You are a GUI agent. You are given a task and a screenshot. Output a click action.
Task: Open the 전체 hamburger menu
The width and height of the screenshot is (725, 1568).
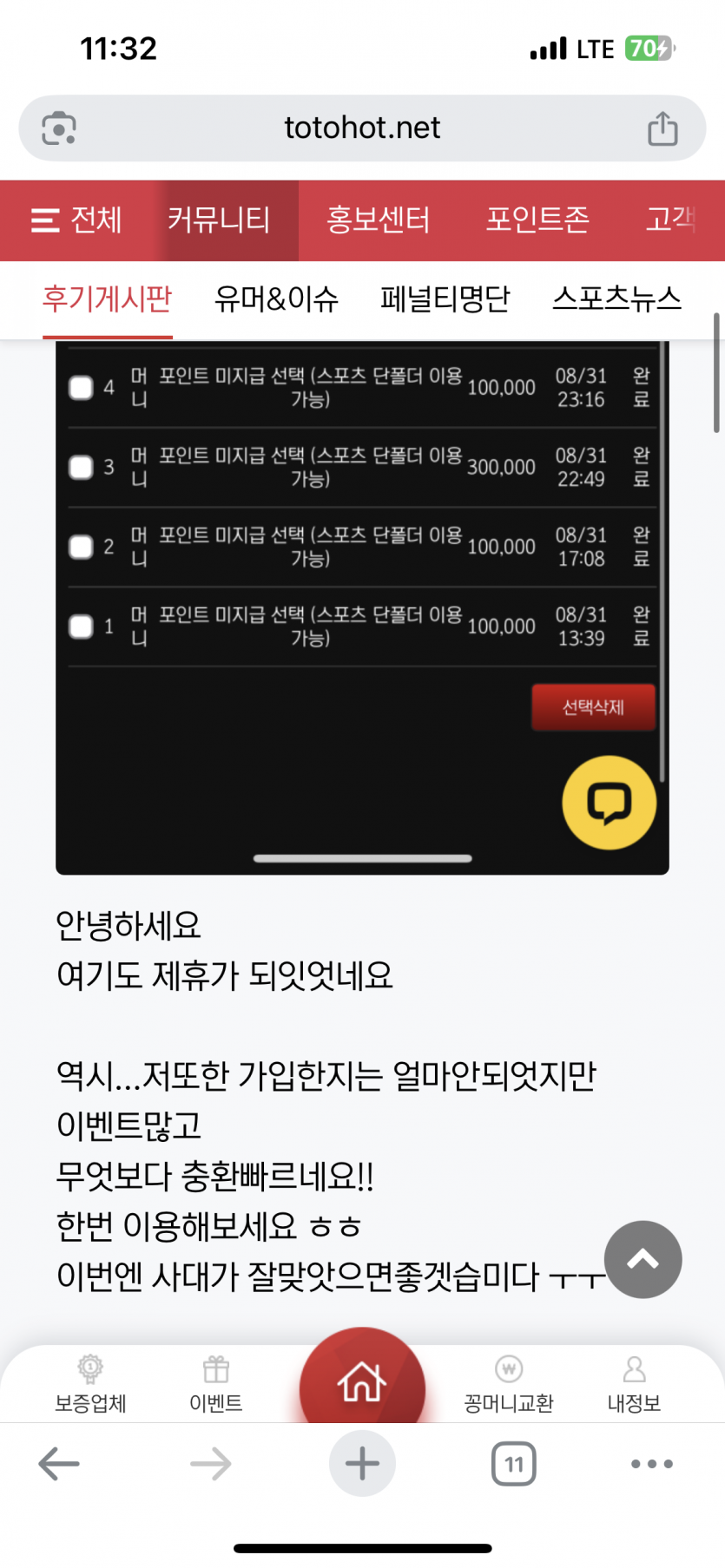(x=76, y=220)
